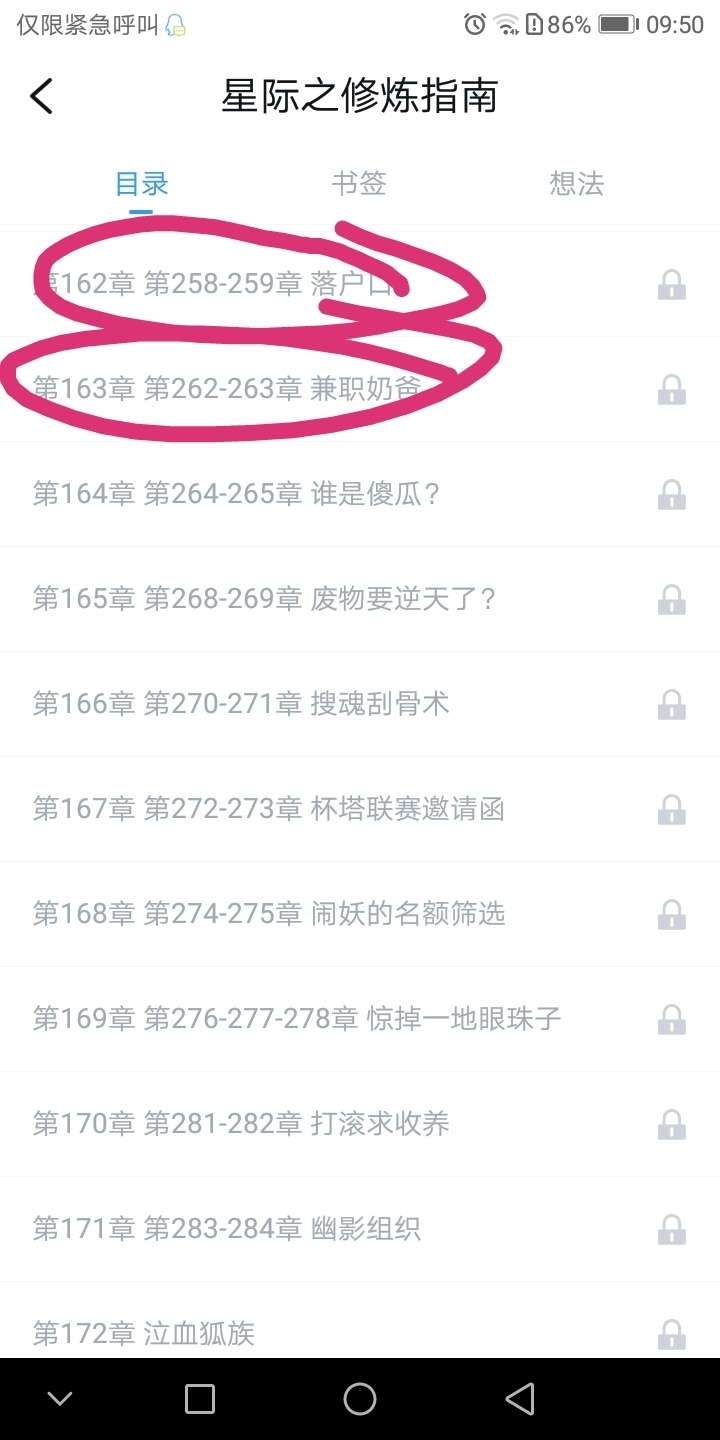Switch to the 书签 tab
Viewport: 720px width, 1440px height.
pos(359,184)
